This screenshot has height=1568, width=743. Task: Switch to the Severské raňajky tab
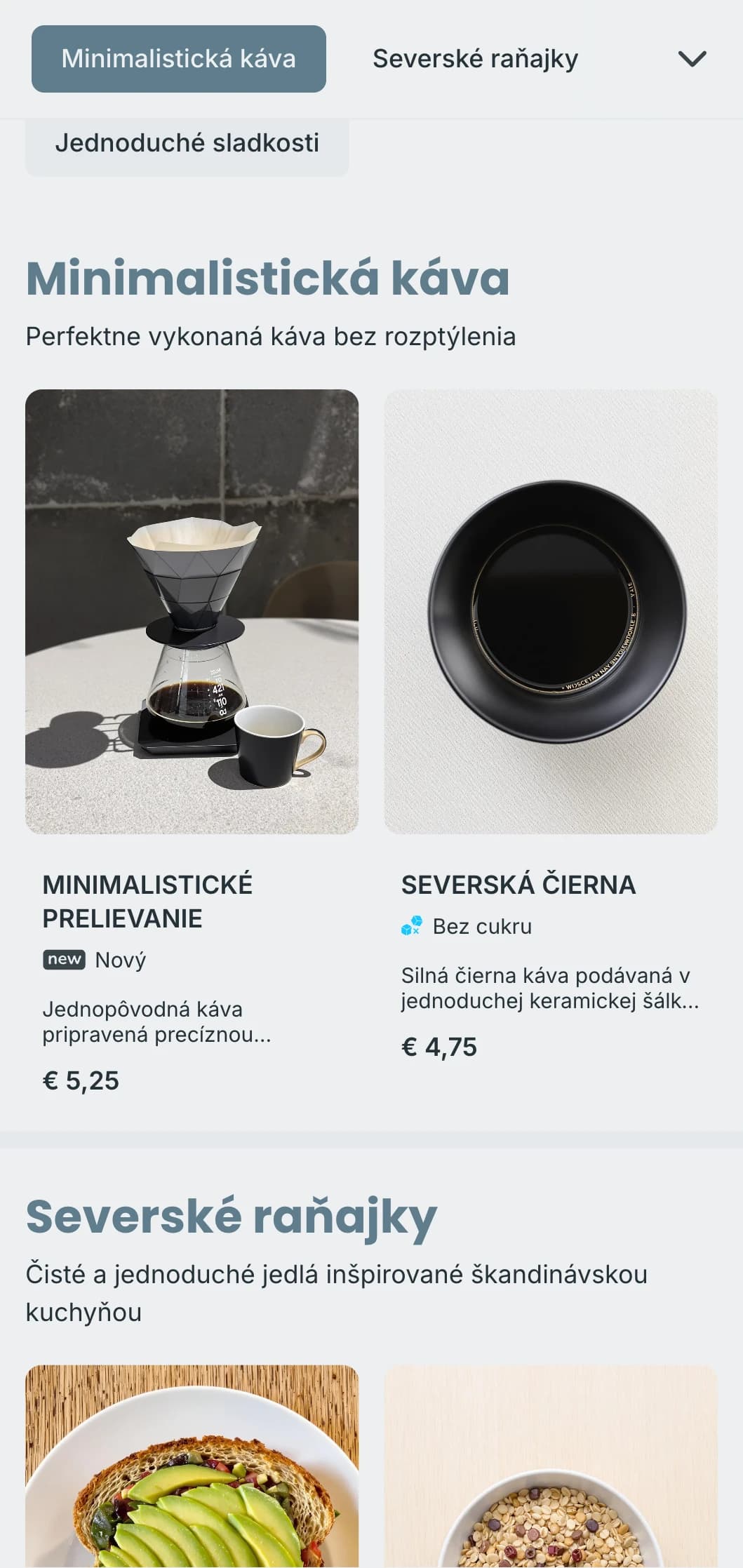[x=474, y=59]
